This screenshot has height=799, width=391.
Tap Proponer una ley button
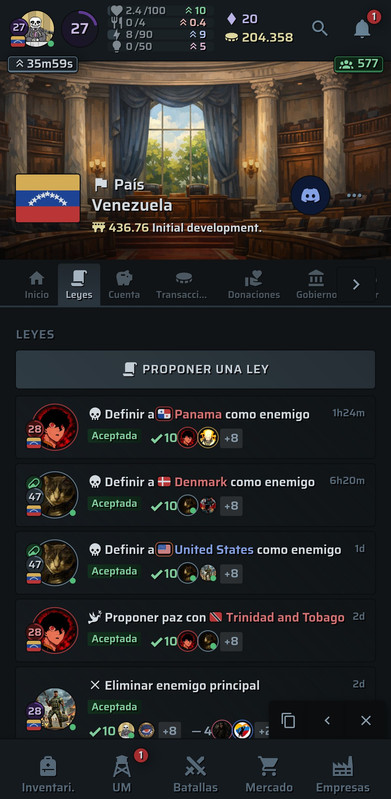click(x=195, y=369)
